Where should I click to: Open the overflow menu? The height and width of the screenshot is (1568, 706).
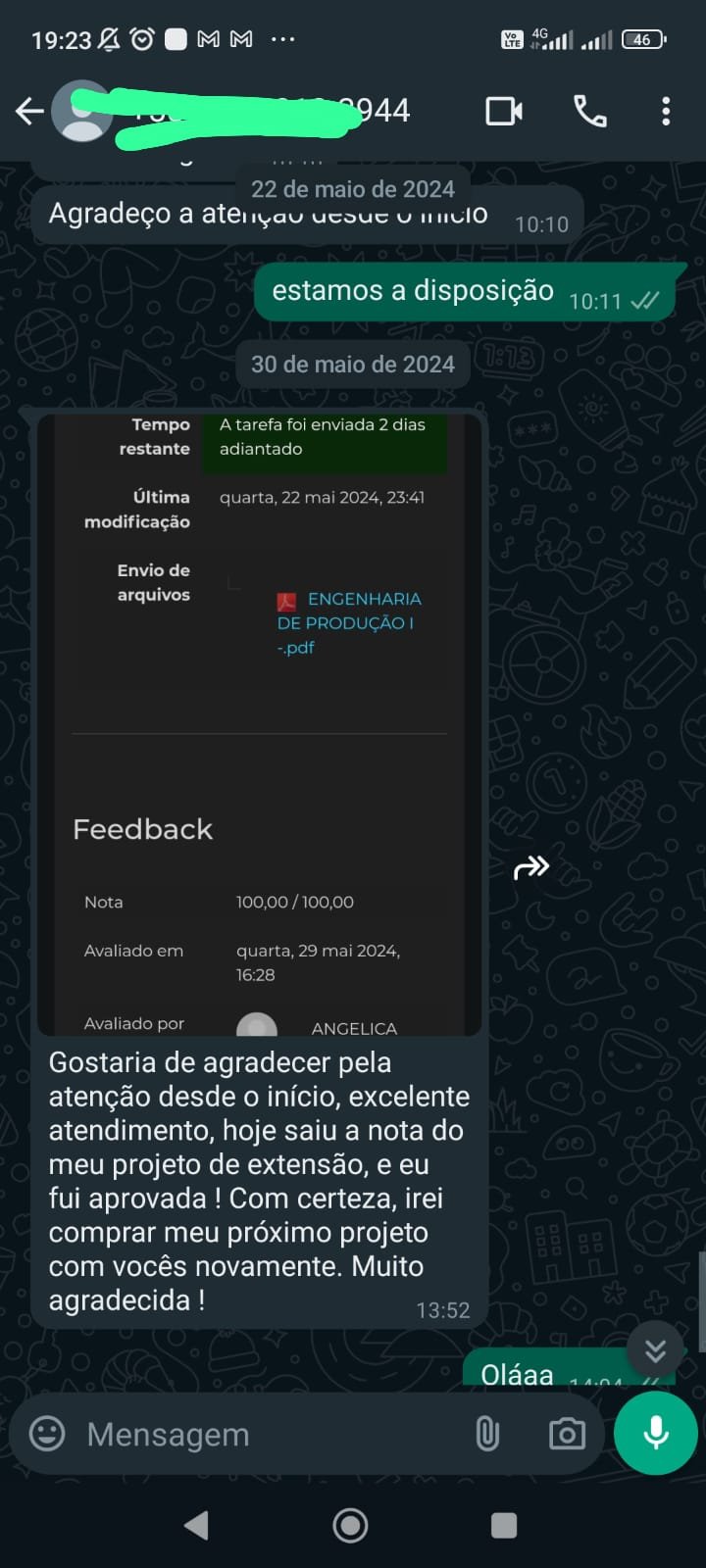[x=666, y=111]
